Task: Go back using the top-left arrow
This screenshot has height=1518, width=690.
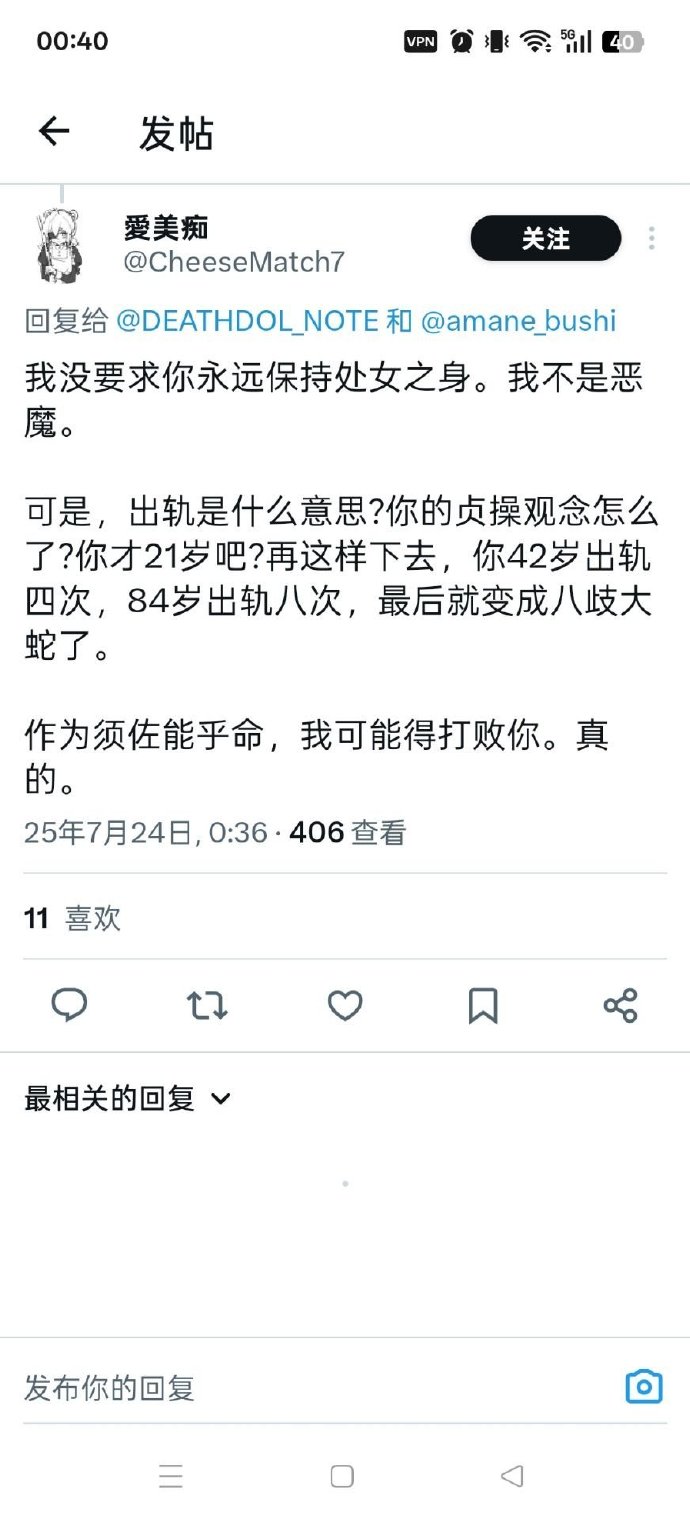Action: click(x=54, y=131)
